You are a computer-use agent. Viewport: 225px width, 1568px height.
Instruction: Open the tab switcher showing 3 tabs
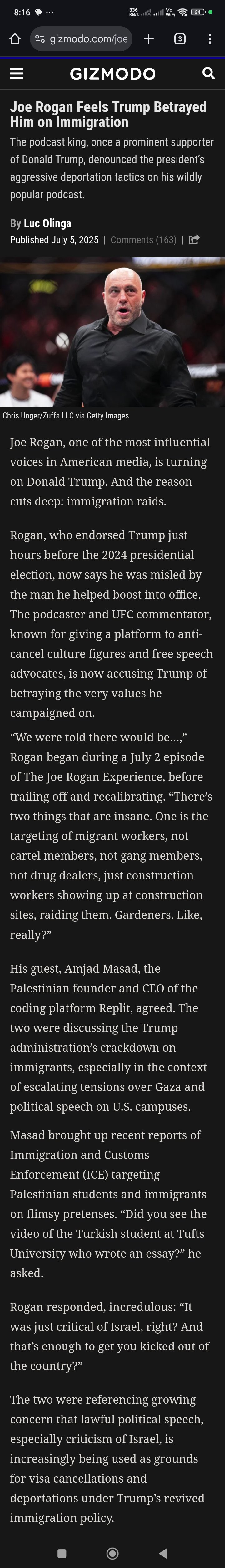click(180, 39)
